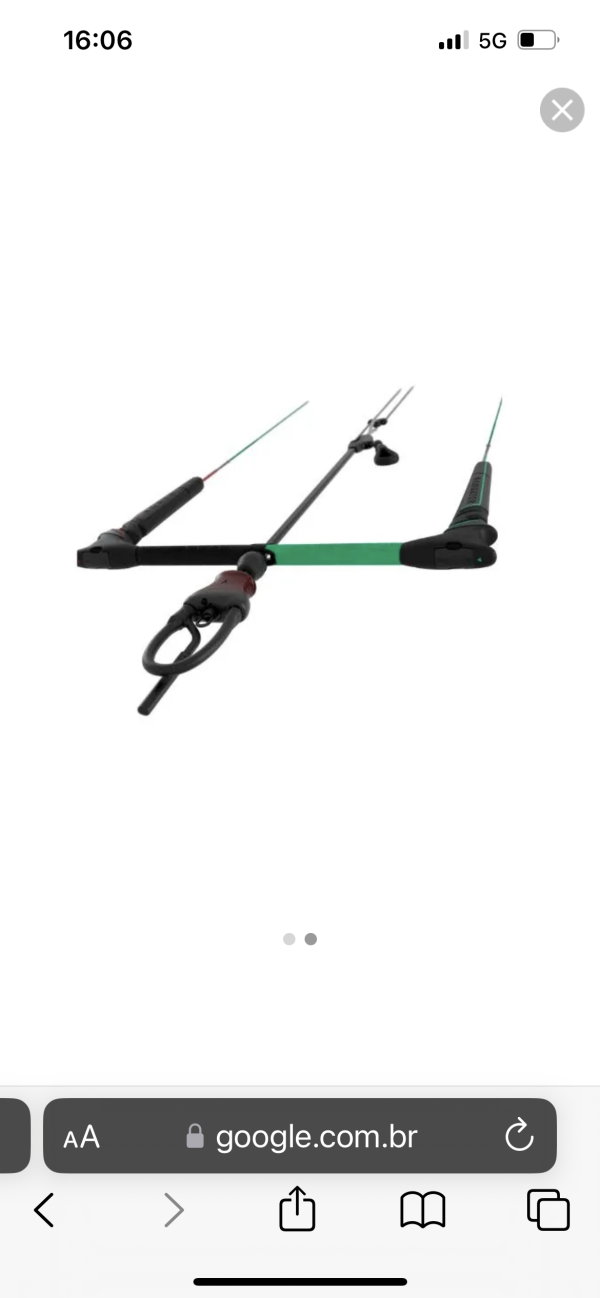Reload the current page

coord(519,1136)
